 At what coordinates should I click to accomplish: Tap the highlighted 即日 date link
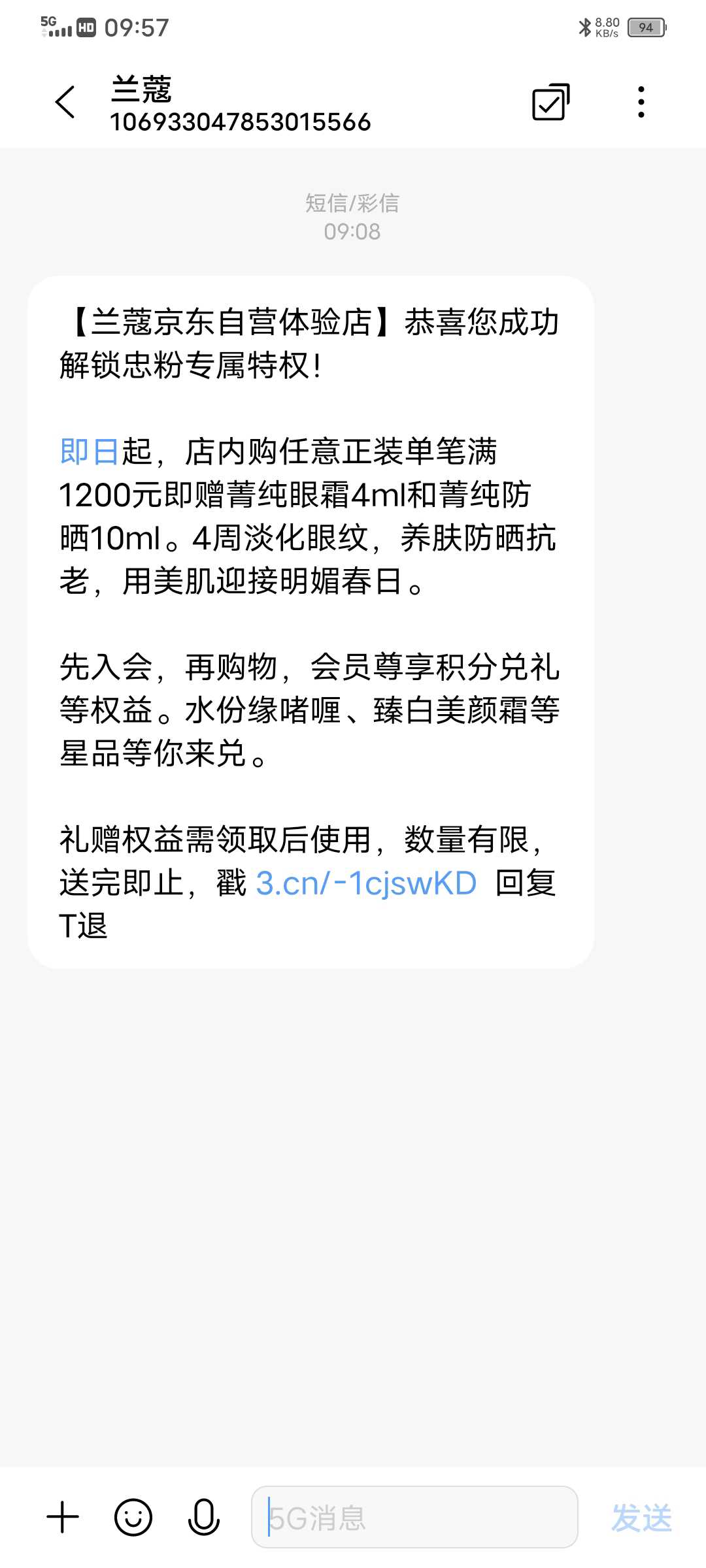point(90,451)
